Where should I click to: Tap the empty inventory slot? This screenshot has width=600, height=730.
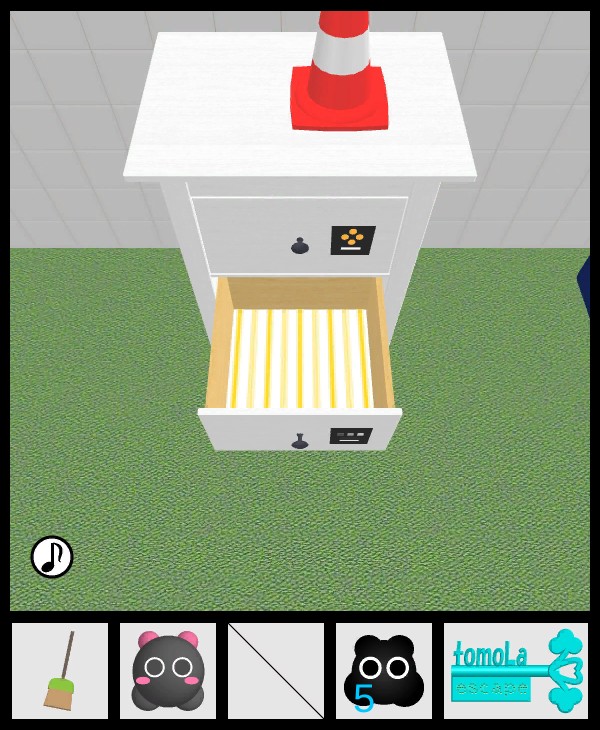pyautogui.click(x=276, y=671)
